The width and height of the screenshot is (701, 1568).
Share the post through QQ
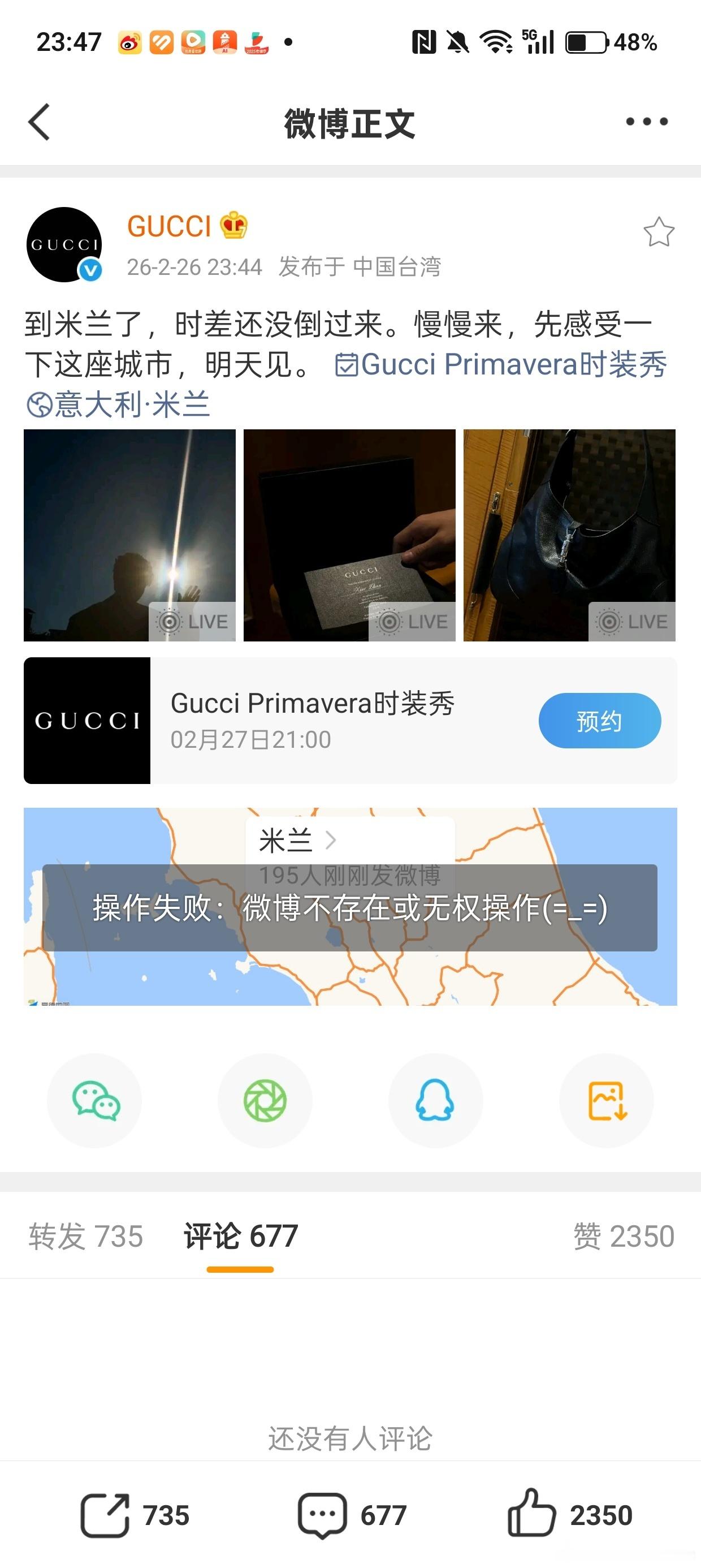point(435,1100)
